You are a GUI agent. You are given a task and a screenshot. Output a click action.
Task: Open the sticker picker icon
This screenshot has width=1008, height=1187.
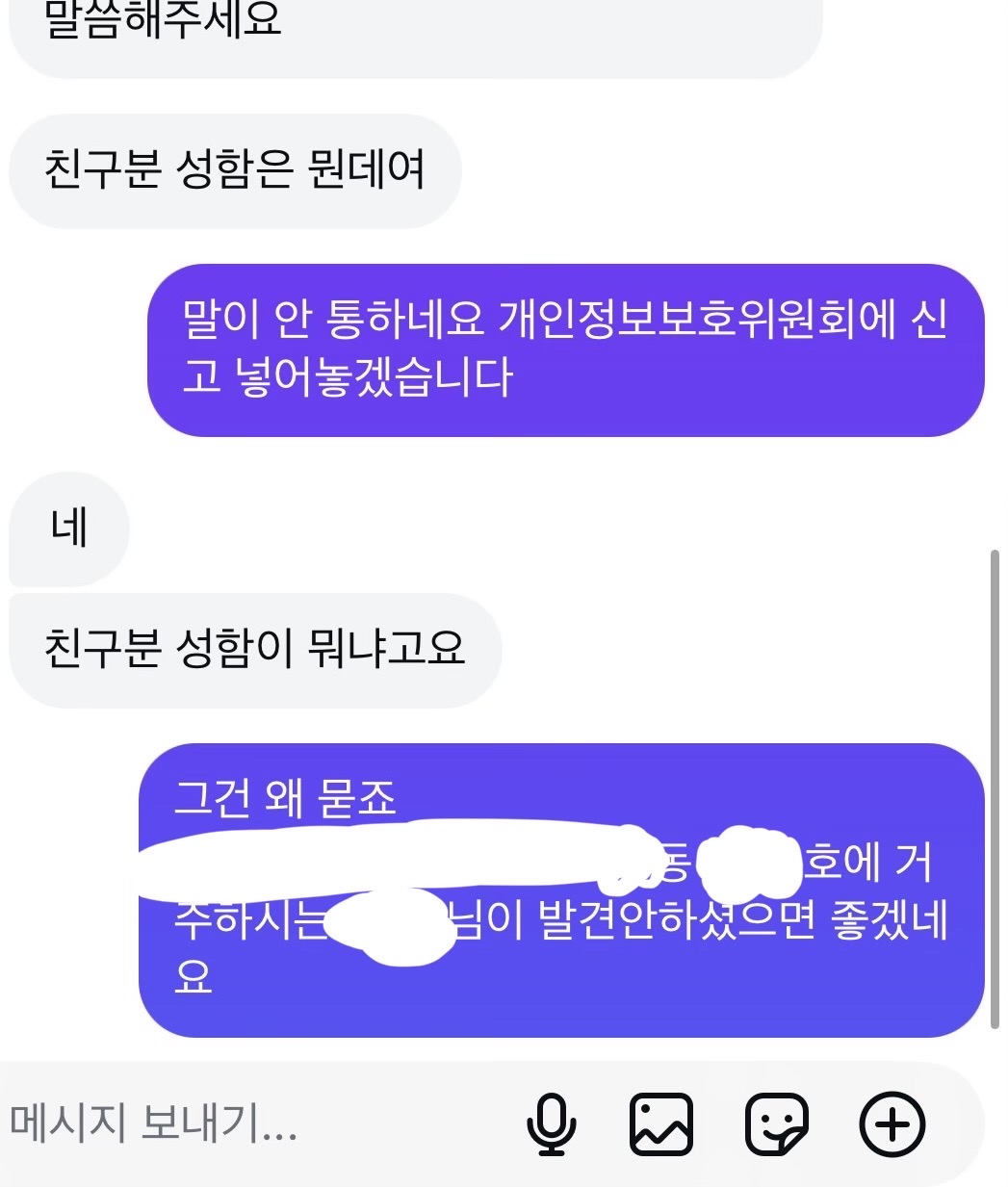click(x=777, y=1123)
